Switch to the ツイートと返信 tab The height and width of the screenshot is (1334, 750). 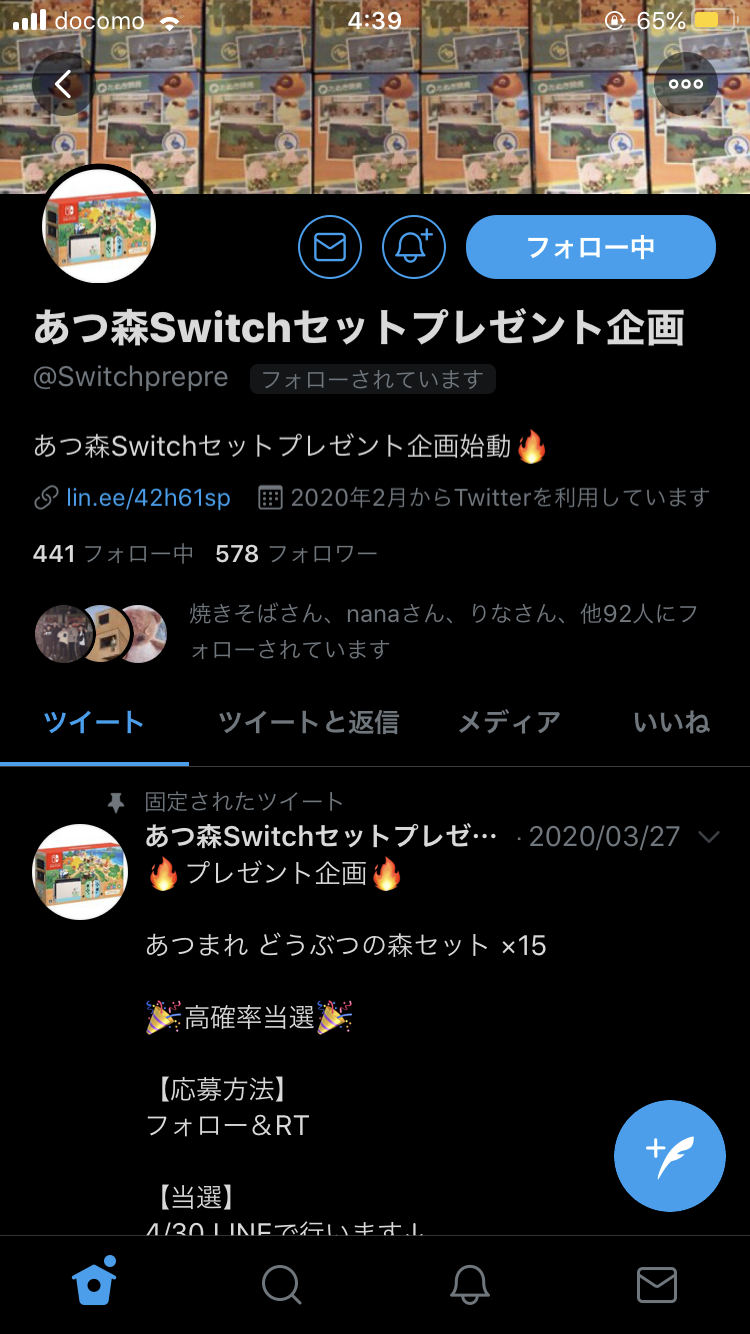tap(309, 722)
